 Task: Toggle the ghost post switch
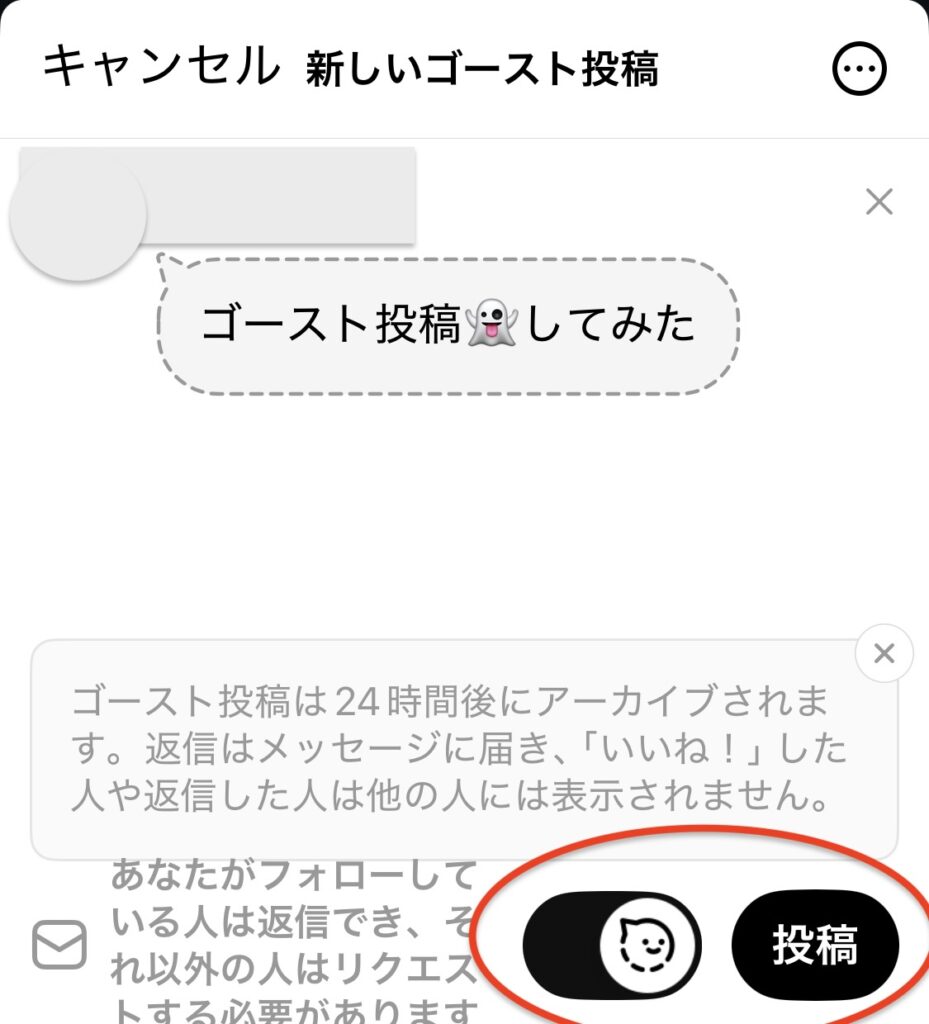(612, 944)
